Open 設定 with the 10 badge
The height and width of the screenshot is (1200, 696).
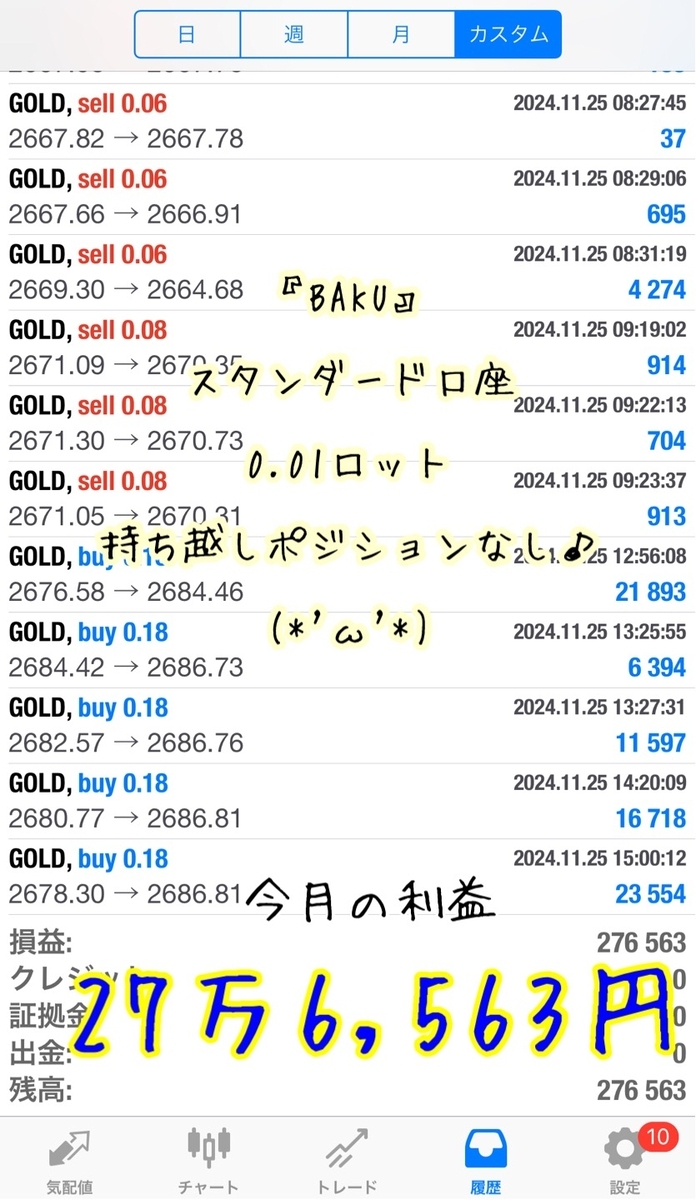626,1158
